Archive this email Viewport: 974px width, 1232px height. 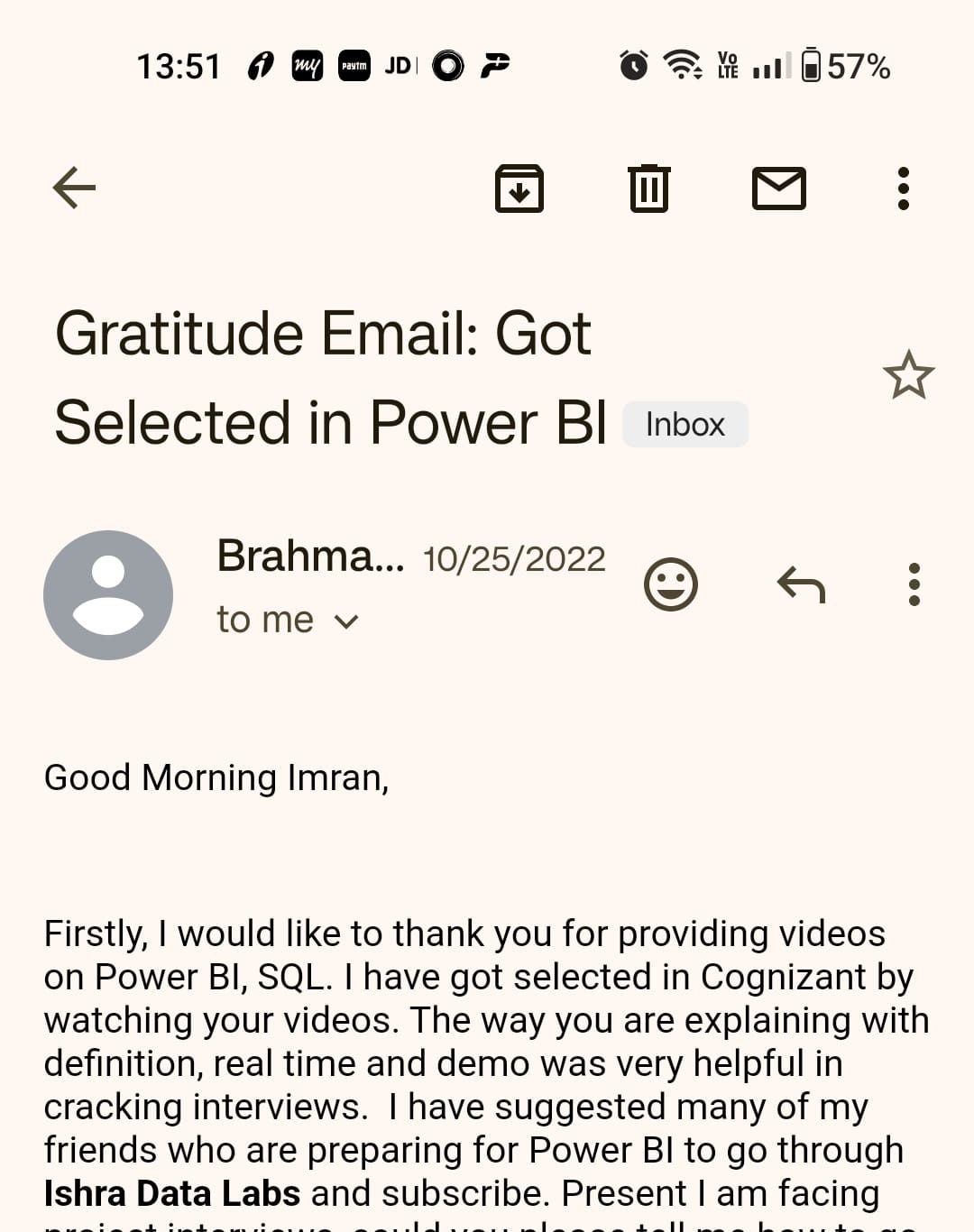519,188
